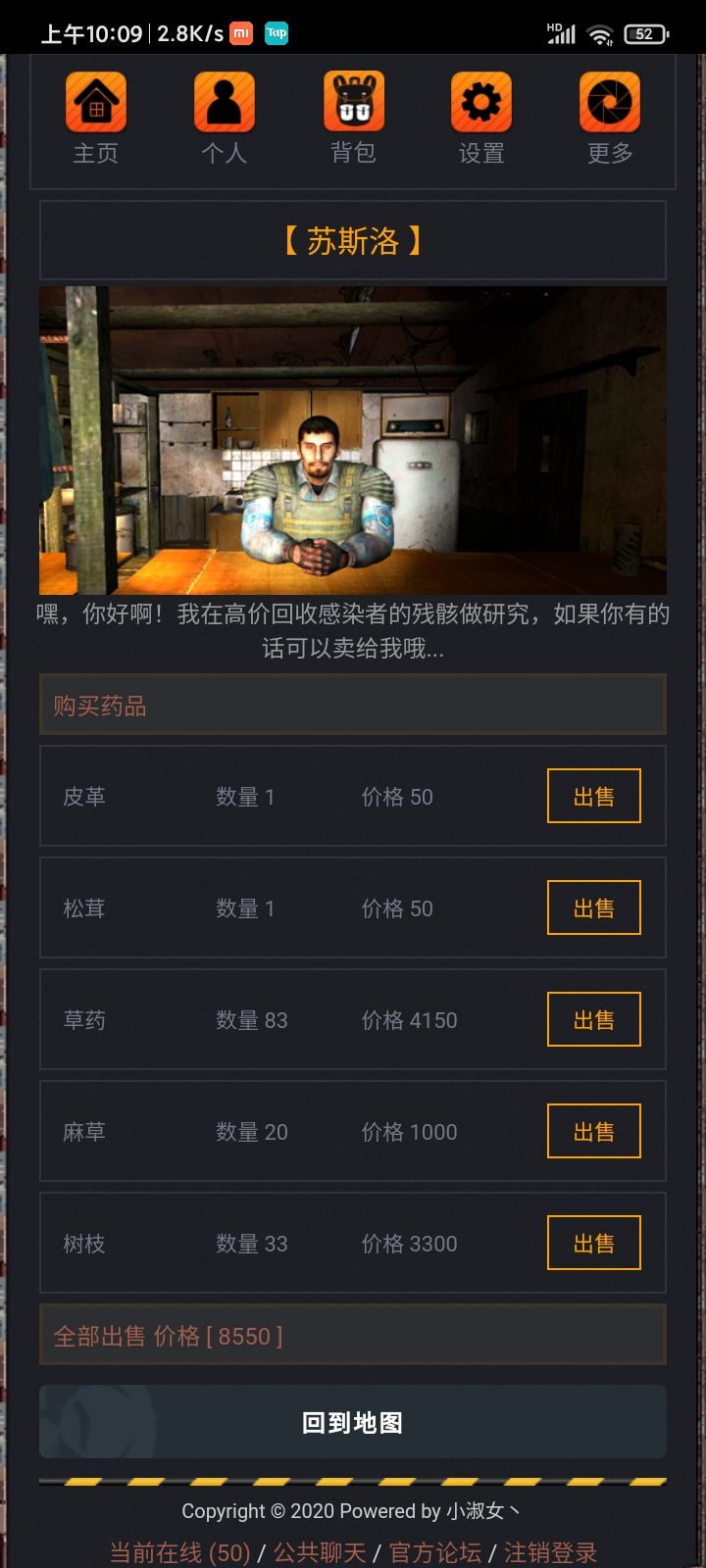Sell all 83 草药 herbs
Image resolution: width=706 pixels, height=1568 pixels.
click(593, 1019)
